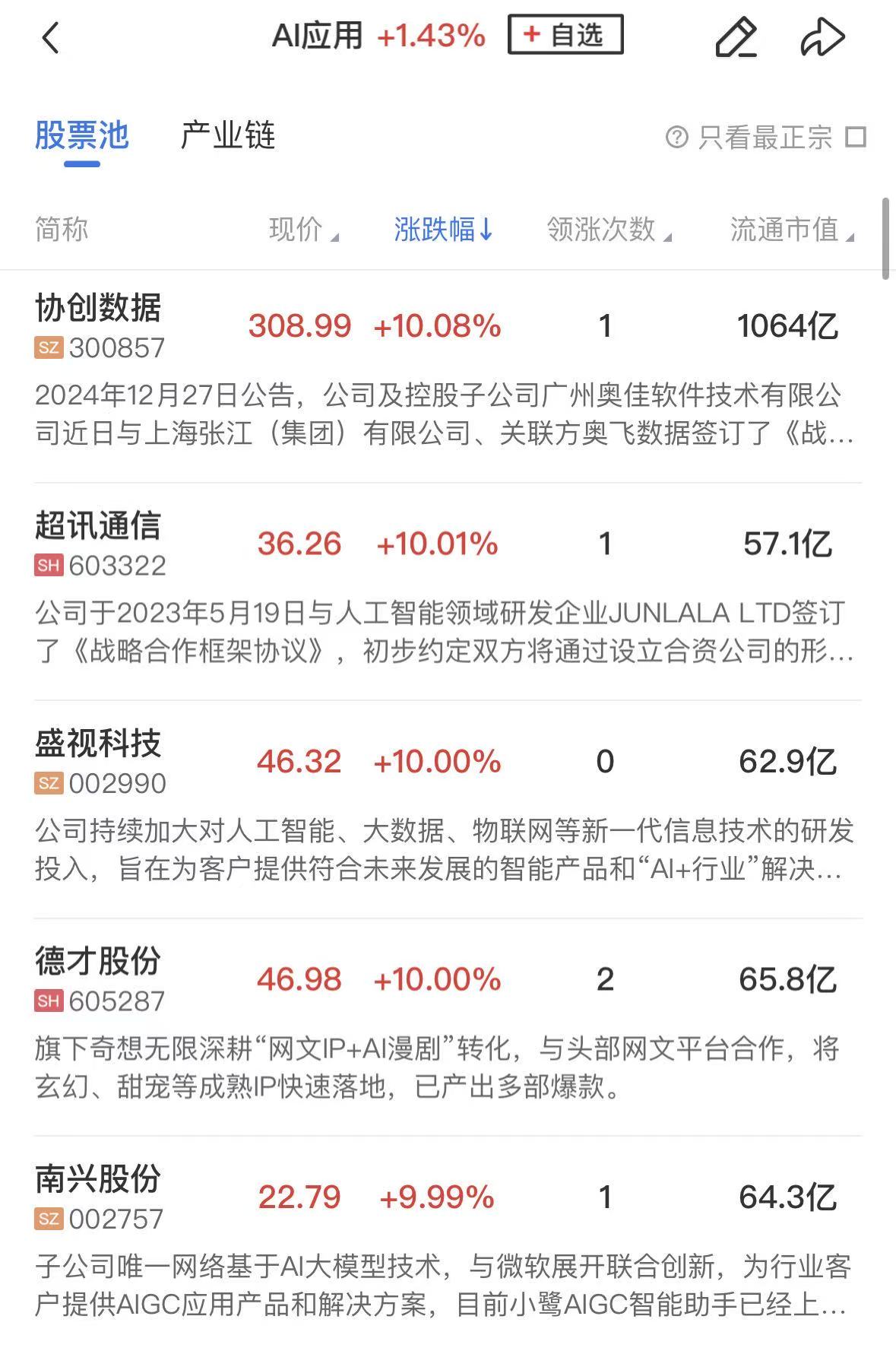Select the 股票池 tab
The height and width of the screenshot is (1351, 896).
click(x=81, y=136)
